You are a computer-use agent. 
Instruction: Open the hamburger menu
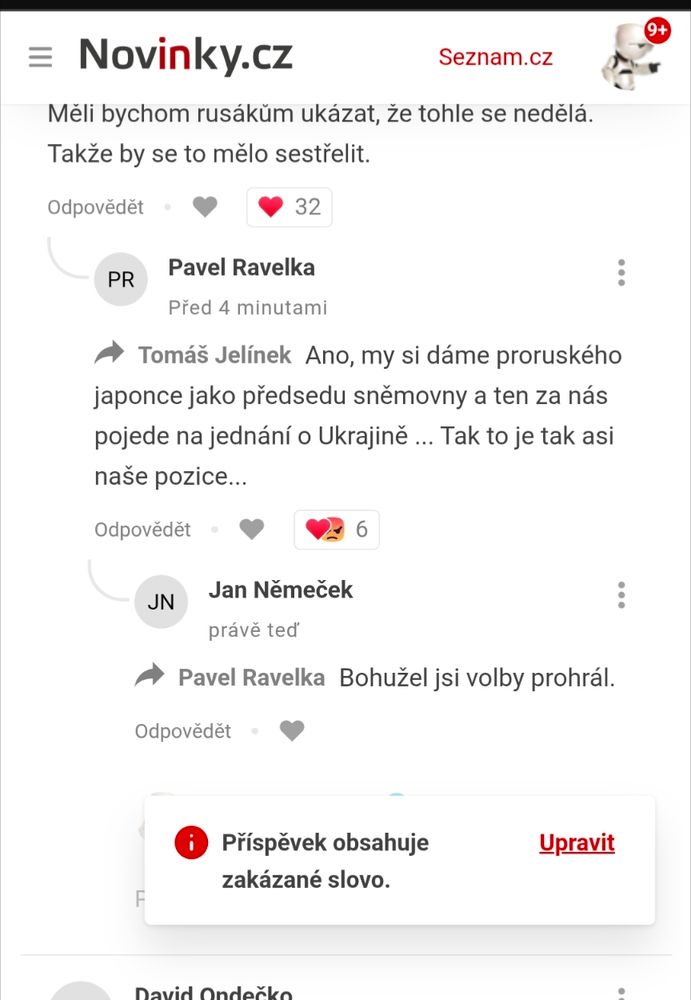point(40,57)
